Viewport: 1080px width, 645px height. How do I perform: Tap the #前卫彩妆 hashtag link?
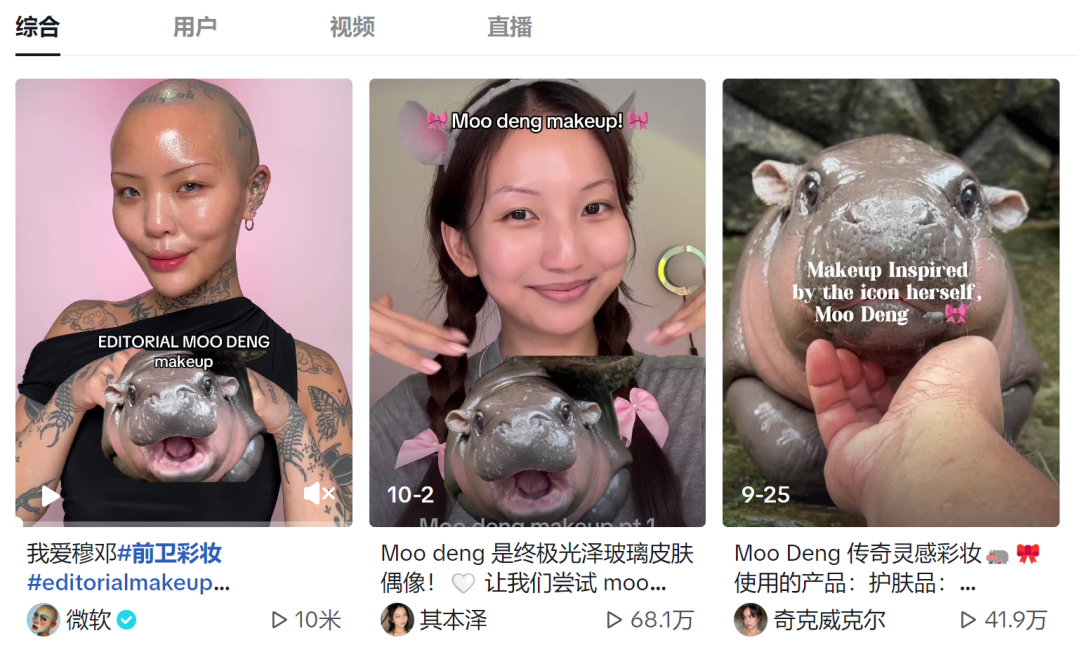[169, 553]
